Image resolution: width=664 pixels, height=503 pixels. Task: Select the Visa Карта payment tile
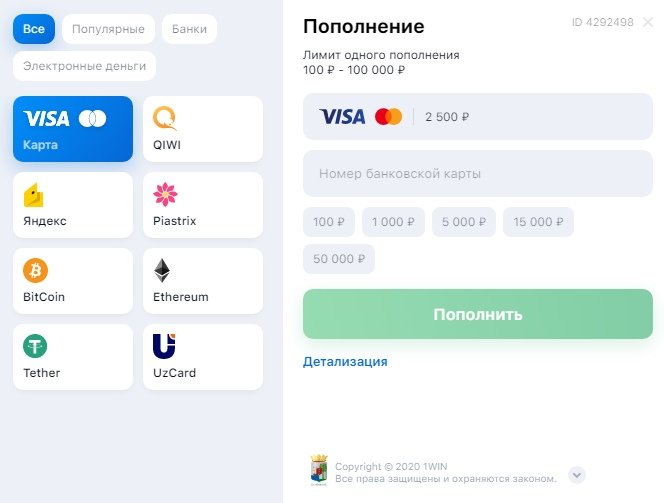(73, 129)
